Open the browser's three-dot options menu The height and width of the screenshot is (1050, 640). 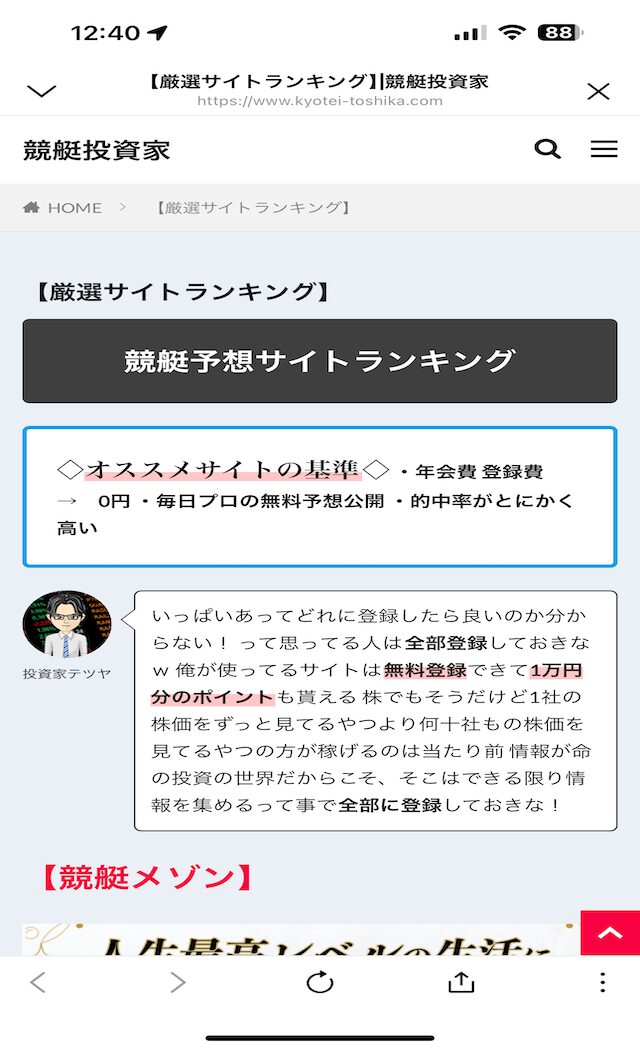click(x=603, y=982)
